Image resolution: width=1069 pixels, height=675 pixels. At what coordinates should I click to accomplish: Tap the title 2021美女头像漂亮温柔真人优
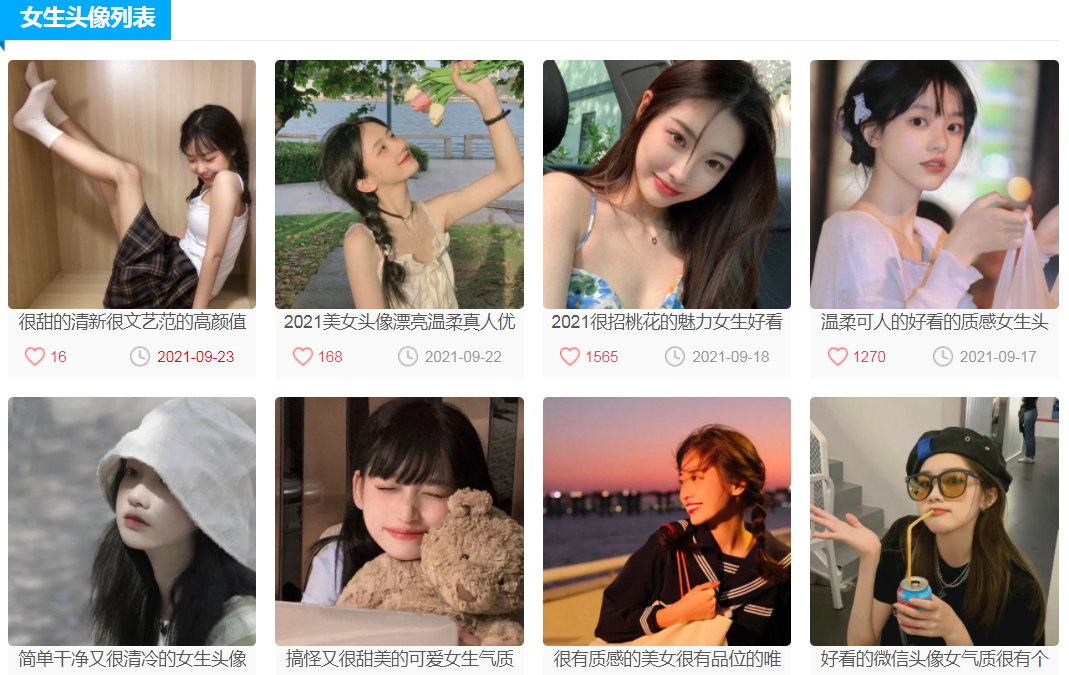tap(399, 322)
